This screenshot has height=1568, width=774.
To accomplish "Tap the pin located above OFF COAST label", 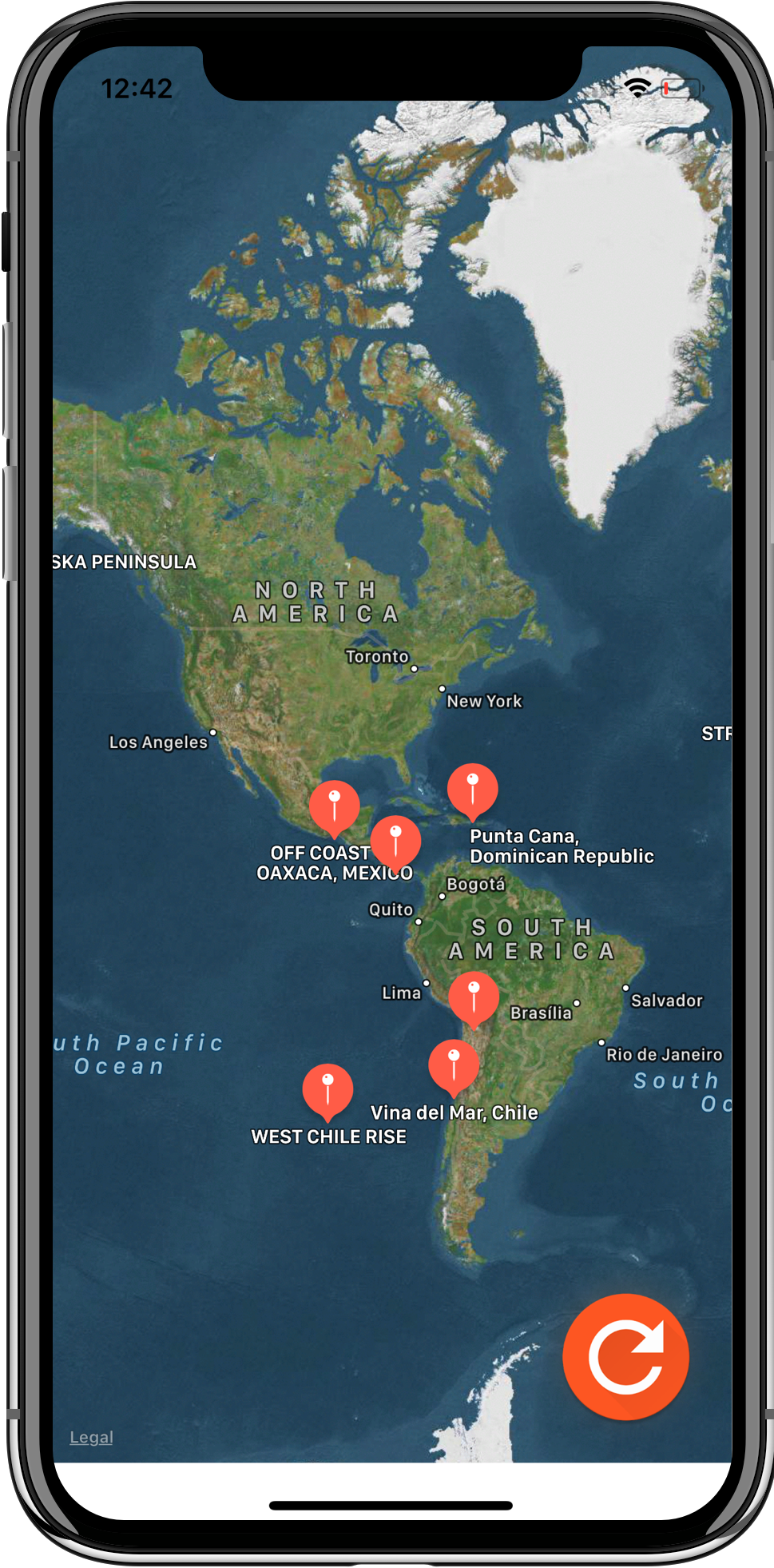I will [x=334, y=808].
